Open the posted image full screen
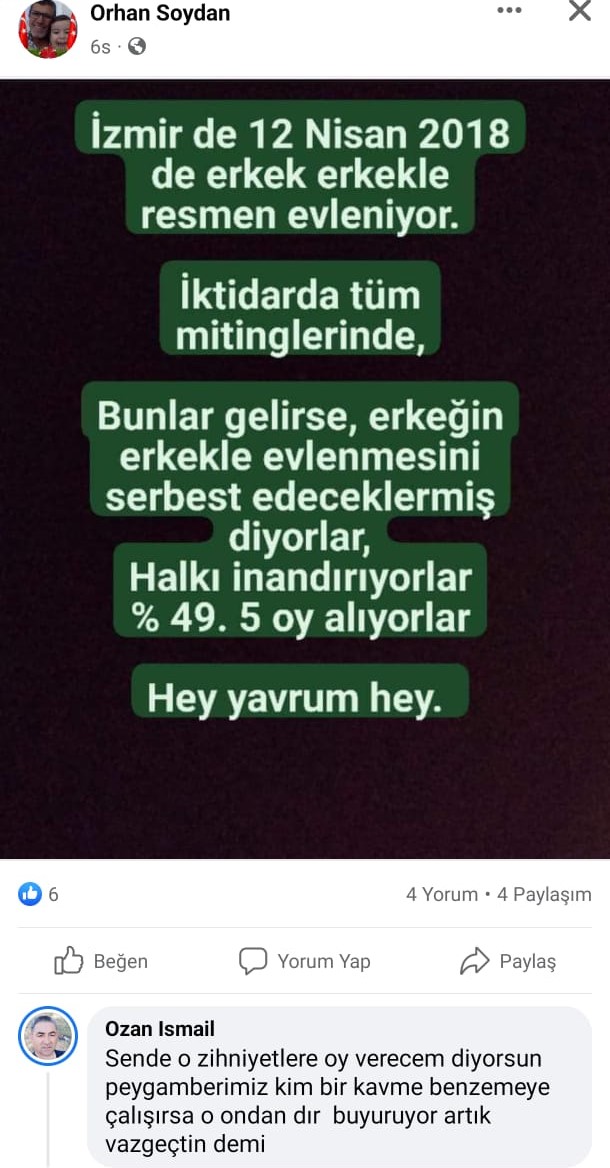 [305, 470]
